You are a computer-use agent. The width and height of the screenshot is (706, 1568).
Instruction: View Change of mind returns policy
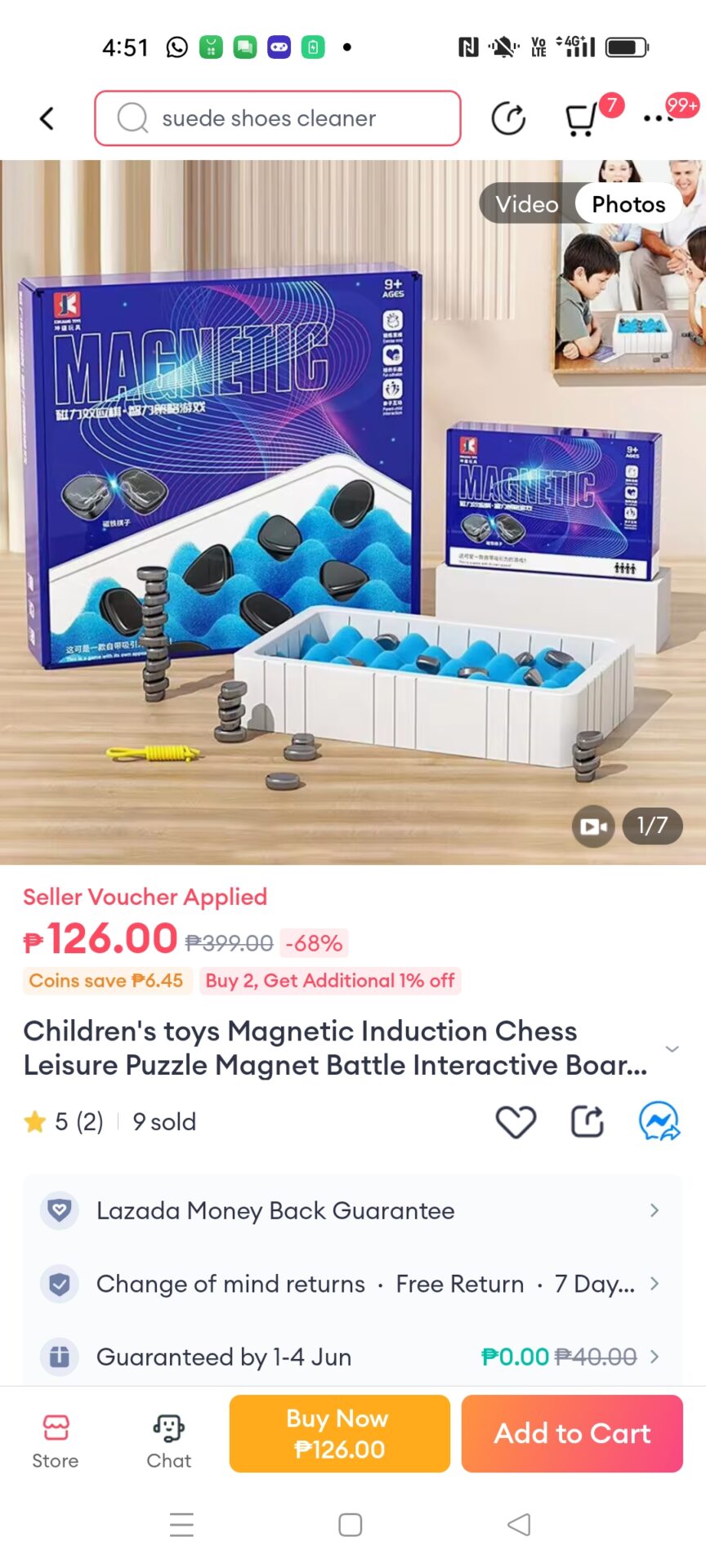pyautogui.click(x=351, y=1284)
